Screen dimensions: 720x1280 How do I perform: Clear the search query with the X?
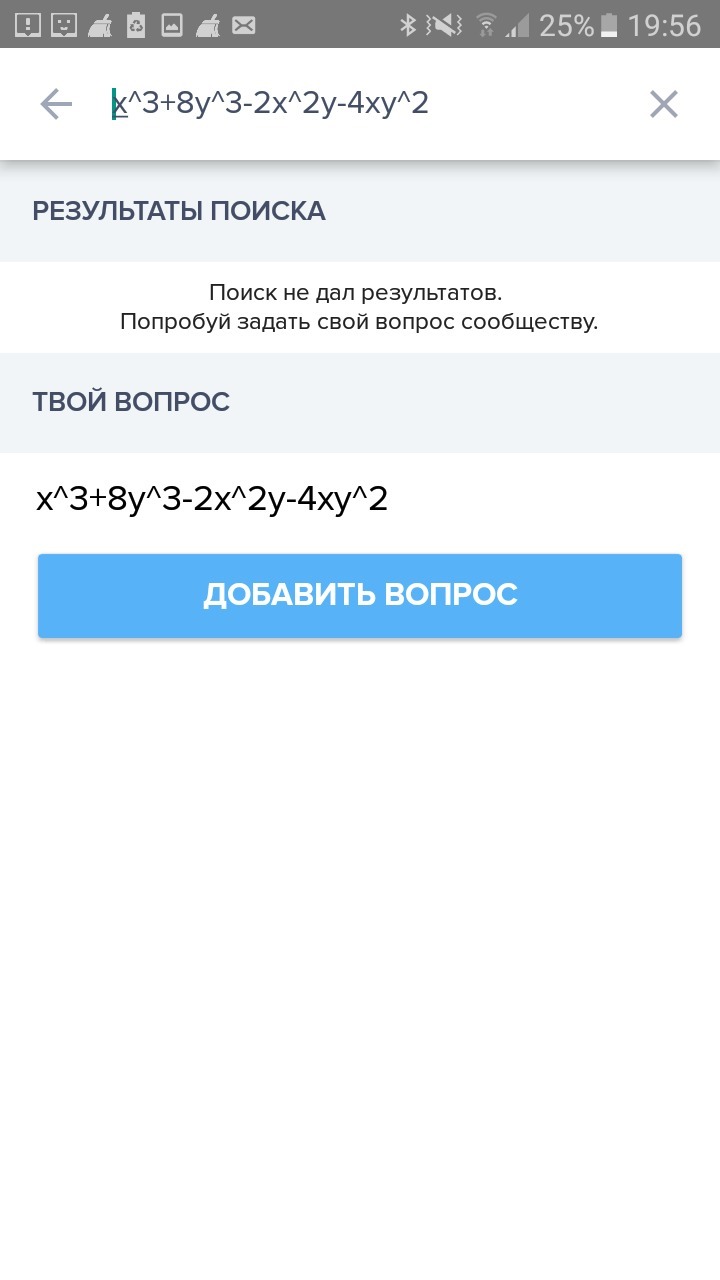click(x=664, y=104)
